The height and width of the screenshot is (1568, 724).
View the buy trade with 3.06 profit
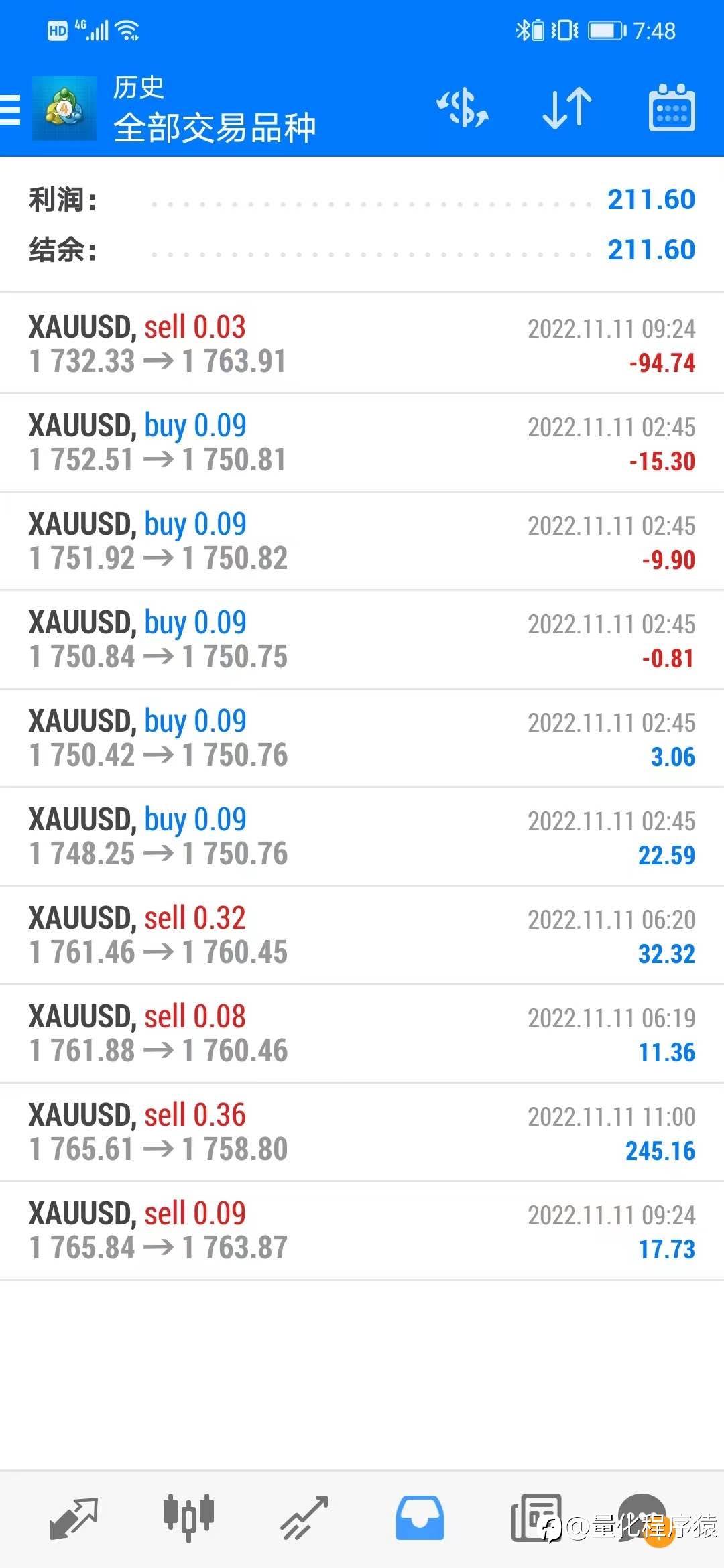(362, 738)
